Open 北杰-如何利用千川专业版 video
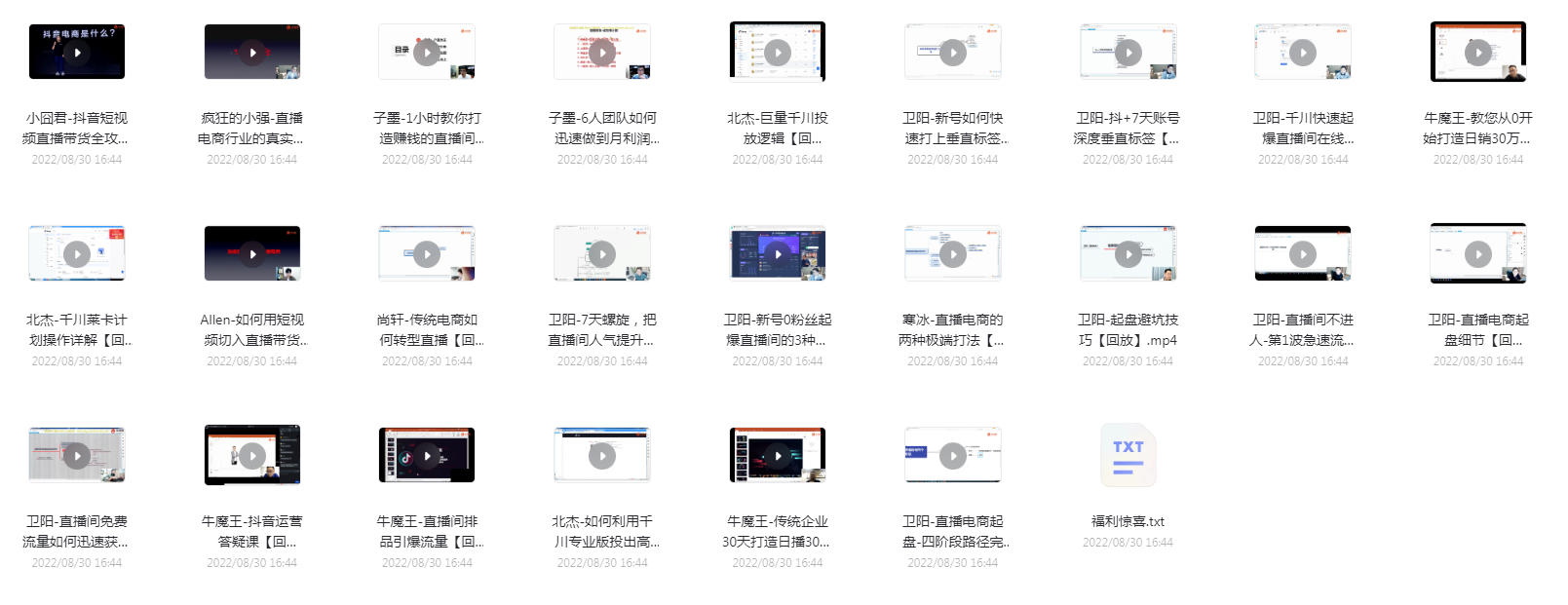 pos(602,456)
